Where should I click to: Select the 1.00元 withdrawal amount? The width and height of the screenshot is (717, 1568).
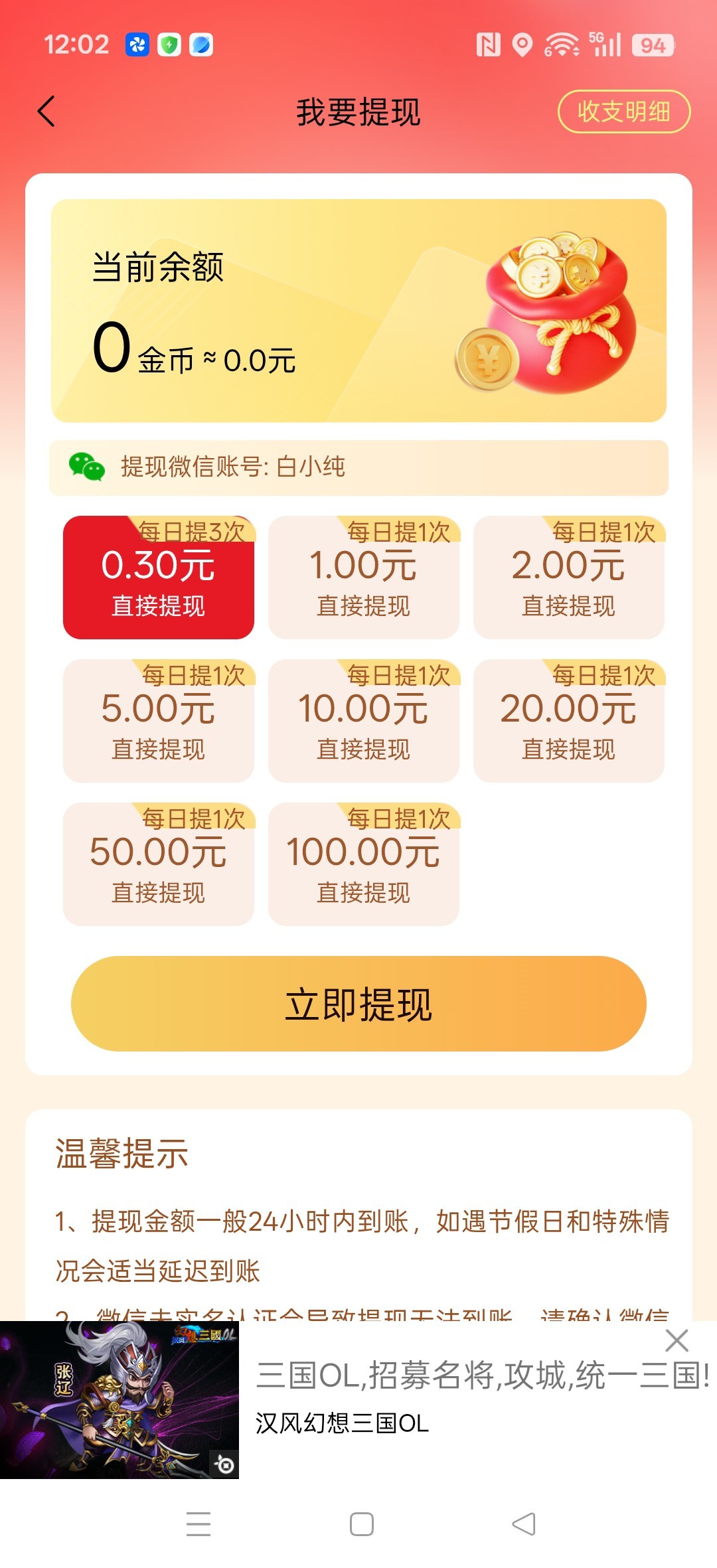point(364,578)
